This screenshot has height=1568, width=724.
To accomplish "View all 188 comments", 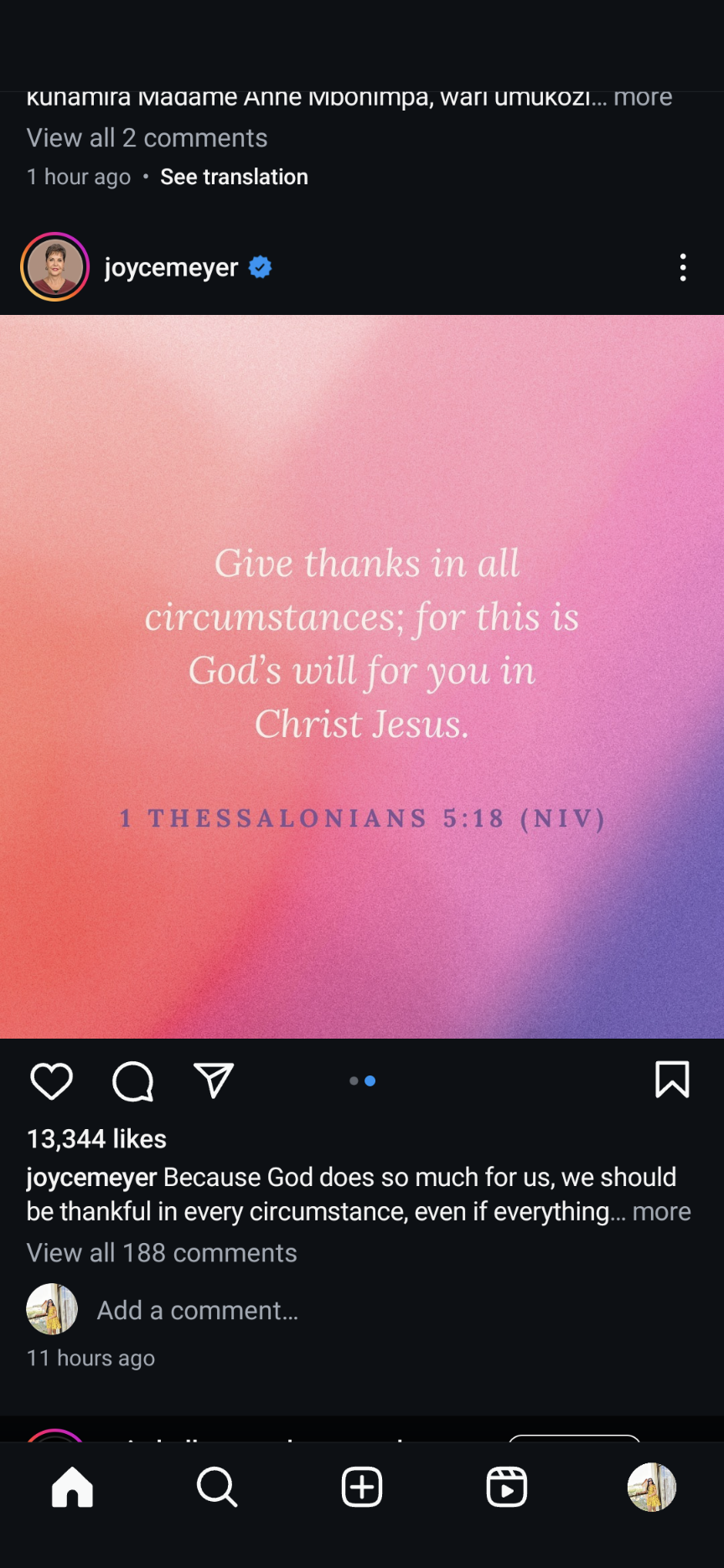I will (162, 1252).
